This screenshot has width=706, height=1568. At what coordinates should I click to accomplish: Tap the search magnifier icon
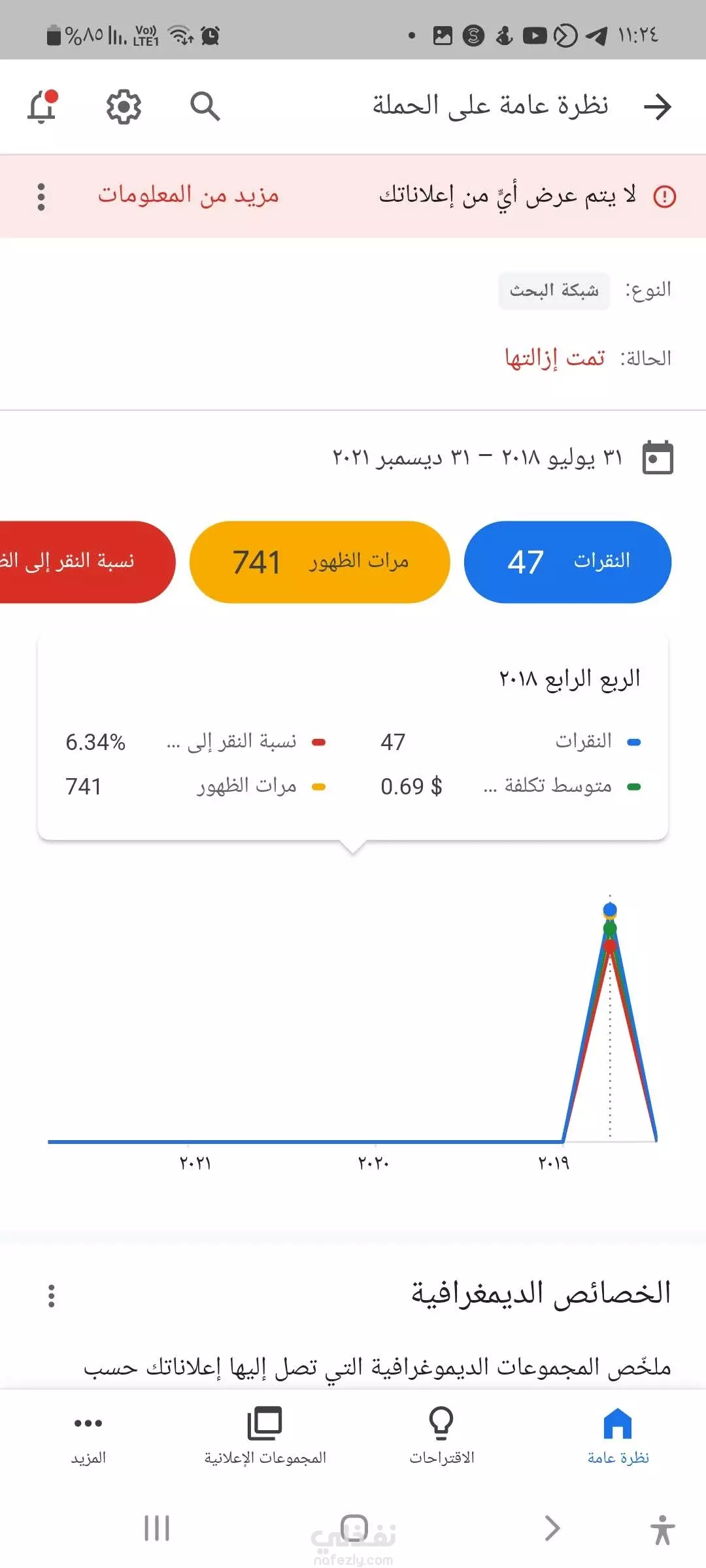pos(205,106)
